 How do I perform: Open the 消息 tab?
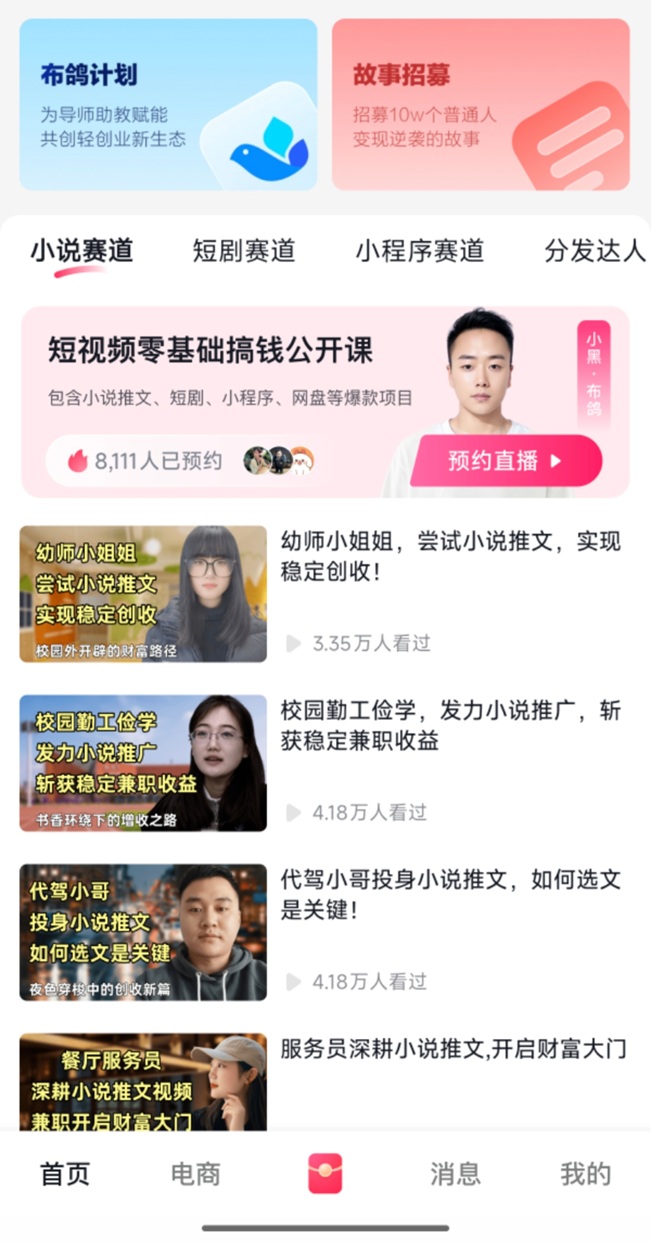pos(455,1174)
